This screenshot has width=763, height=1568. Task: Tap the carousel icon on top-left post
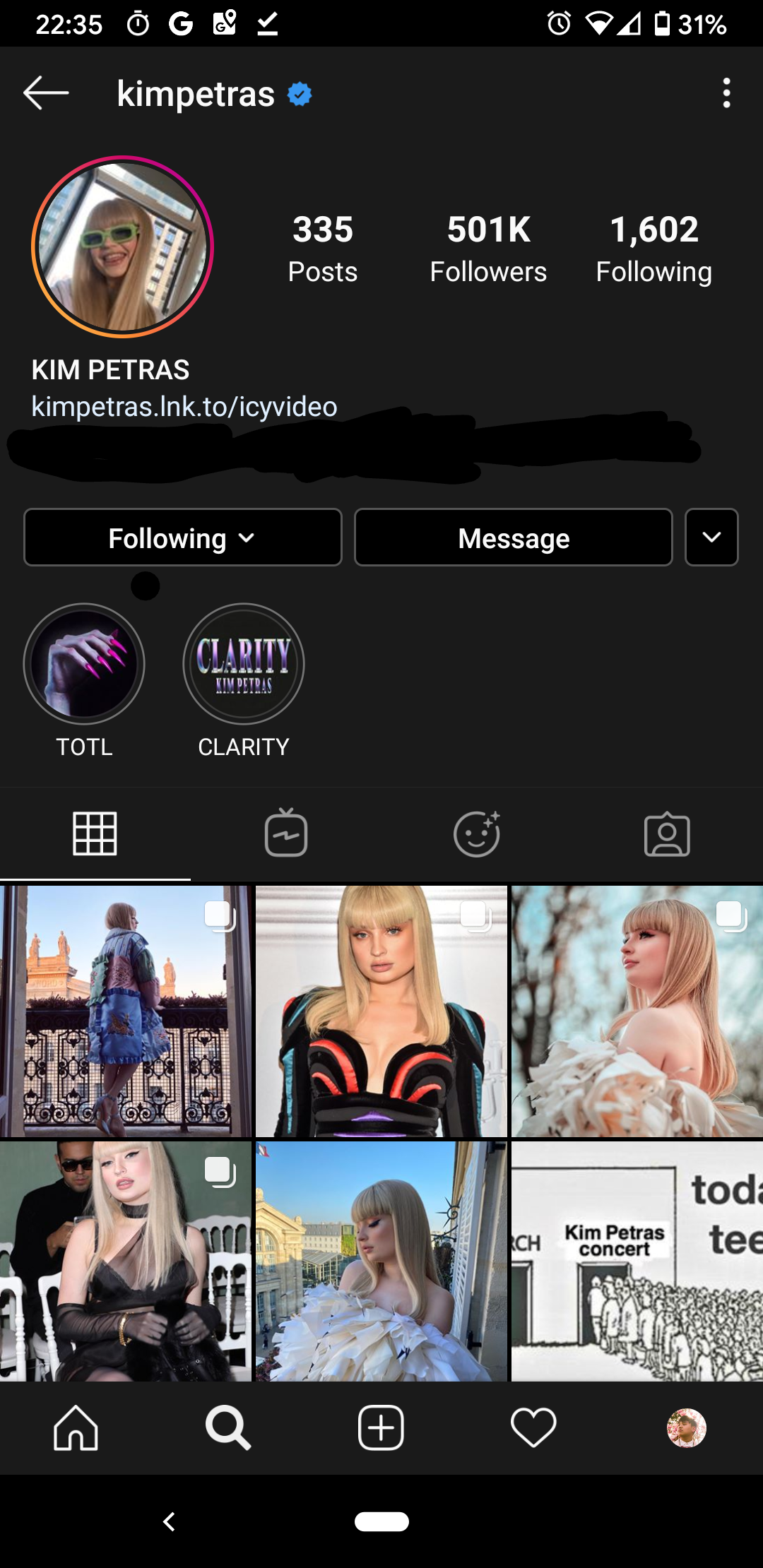coord(221,916)
